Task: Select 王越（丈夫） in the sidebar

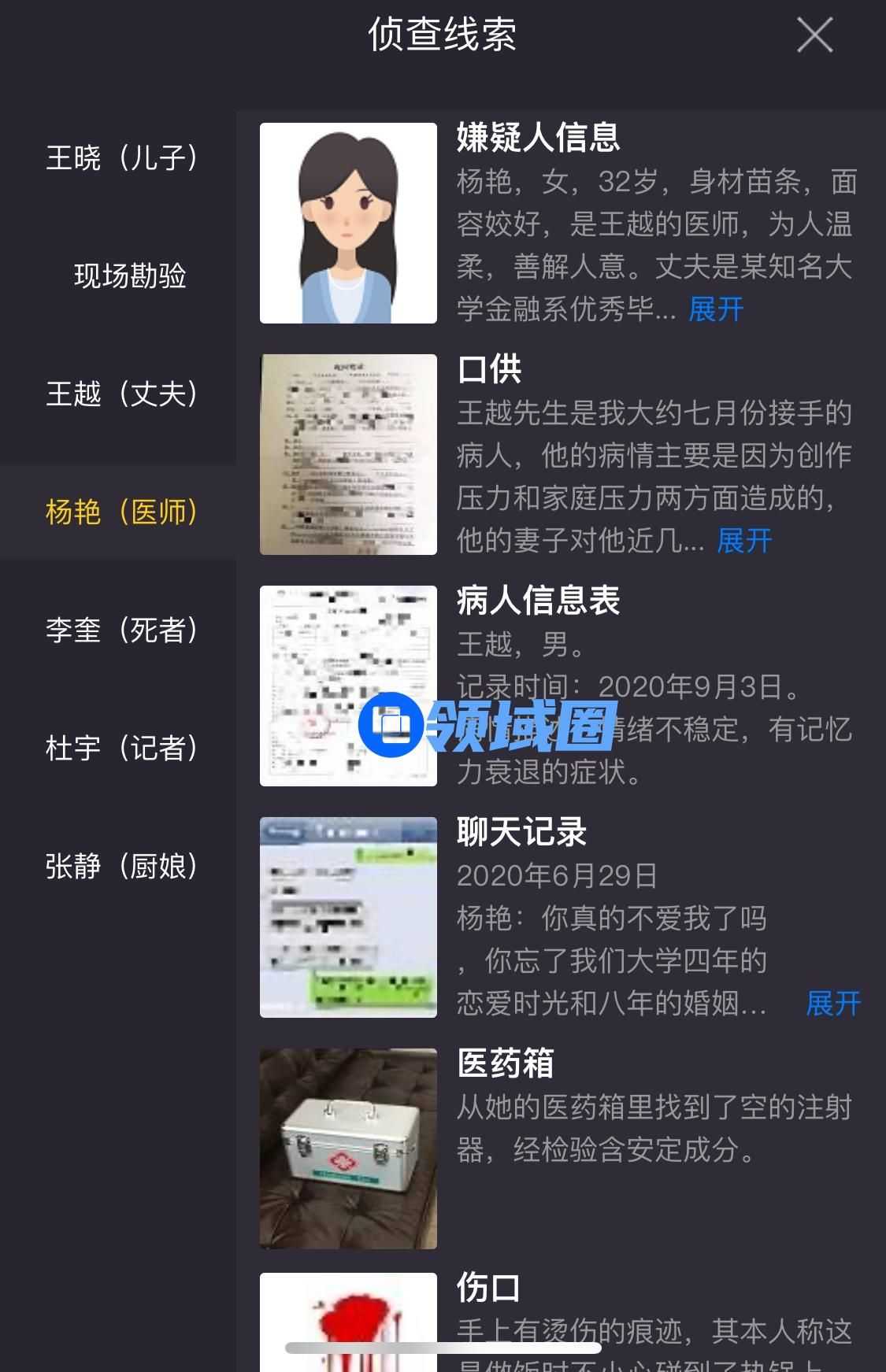Action: click(121, 394)
